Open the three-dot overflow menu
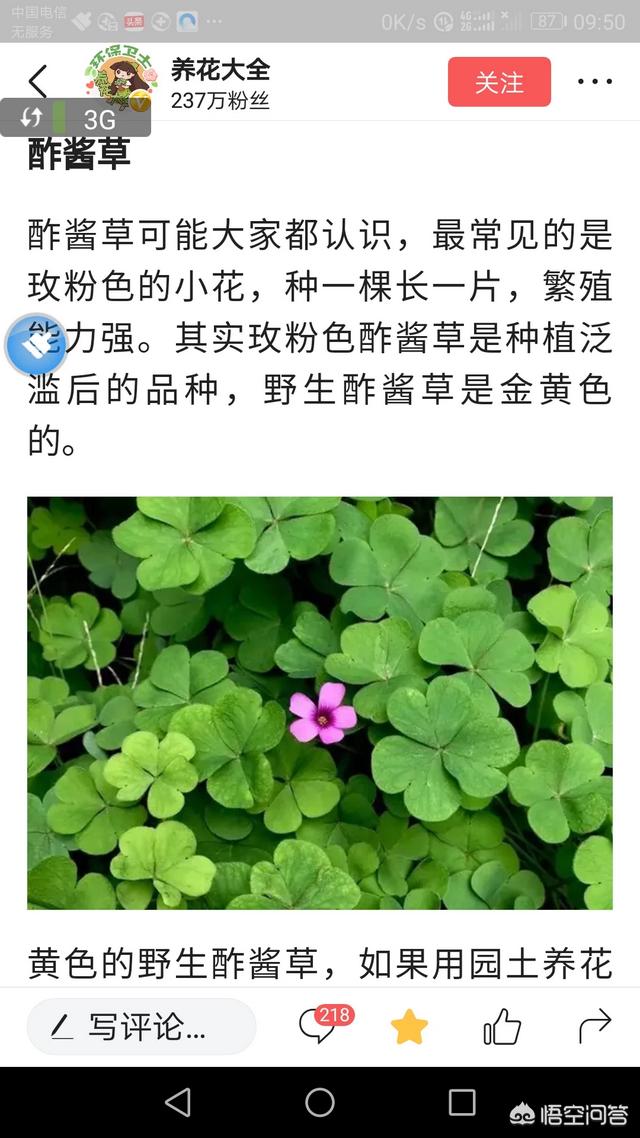This screenshot has height=1138, width=640. pyautogui.click(x=595, y=82)
